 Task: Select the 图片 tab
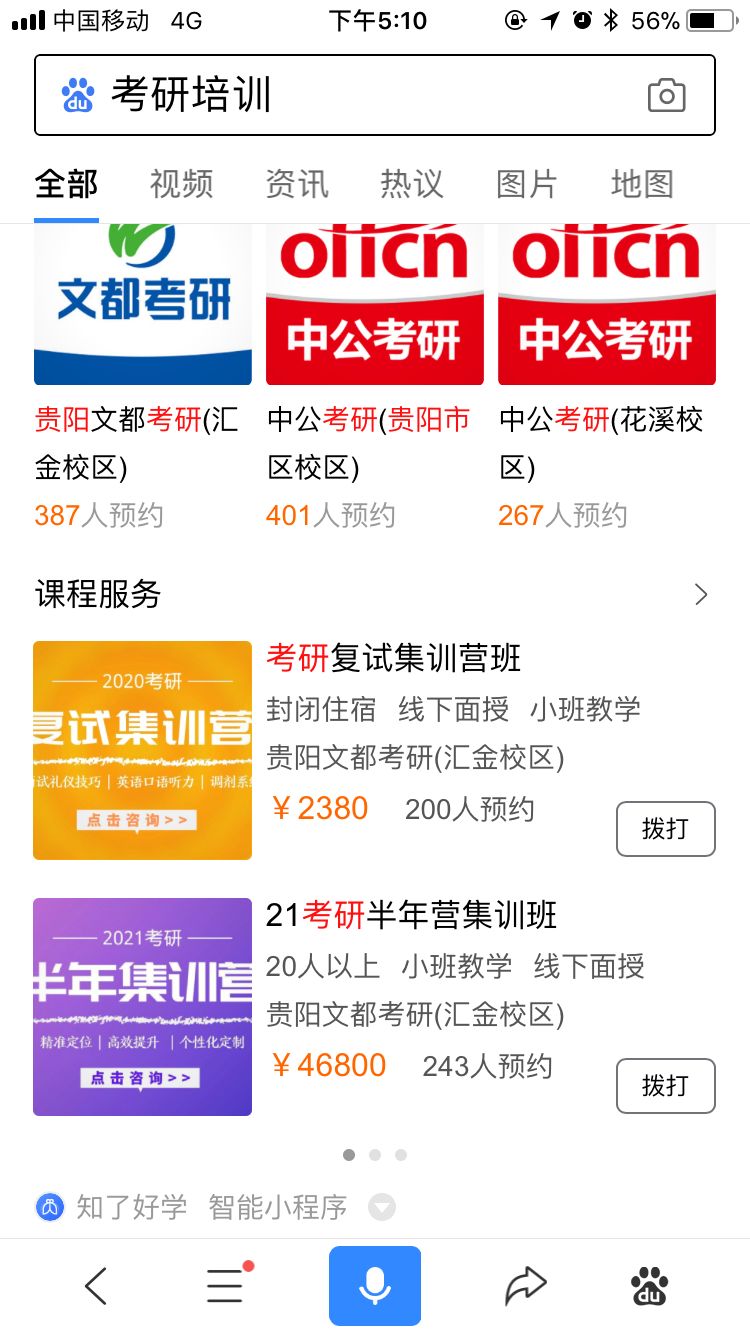[x=526, y=184]
